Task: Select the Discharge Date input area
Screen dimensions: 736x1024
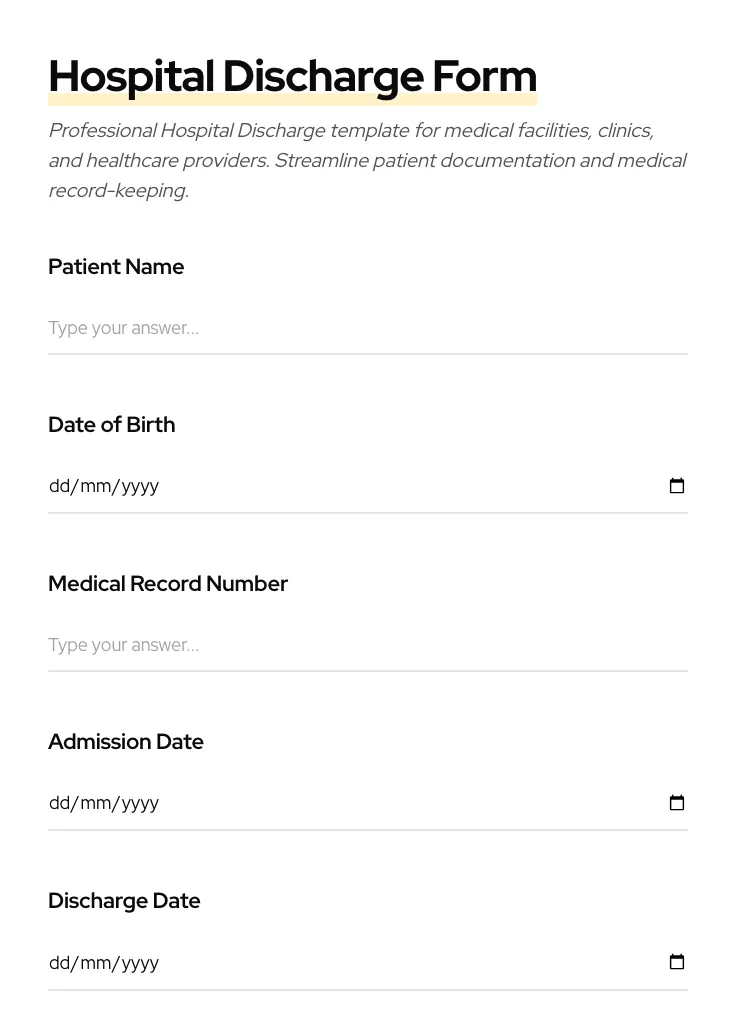Action: pos(300,962)
